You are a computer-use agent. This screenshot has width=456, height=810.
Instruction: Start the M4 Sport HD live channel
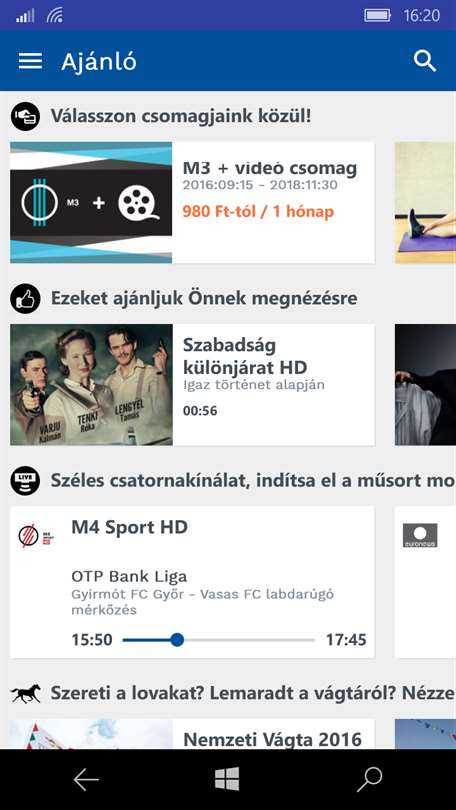(x=192, y=582)
